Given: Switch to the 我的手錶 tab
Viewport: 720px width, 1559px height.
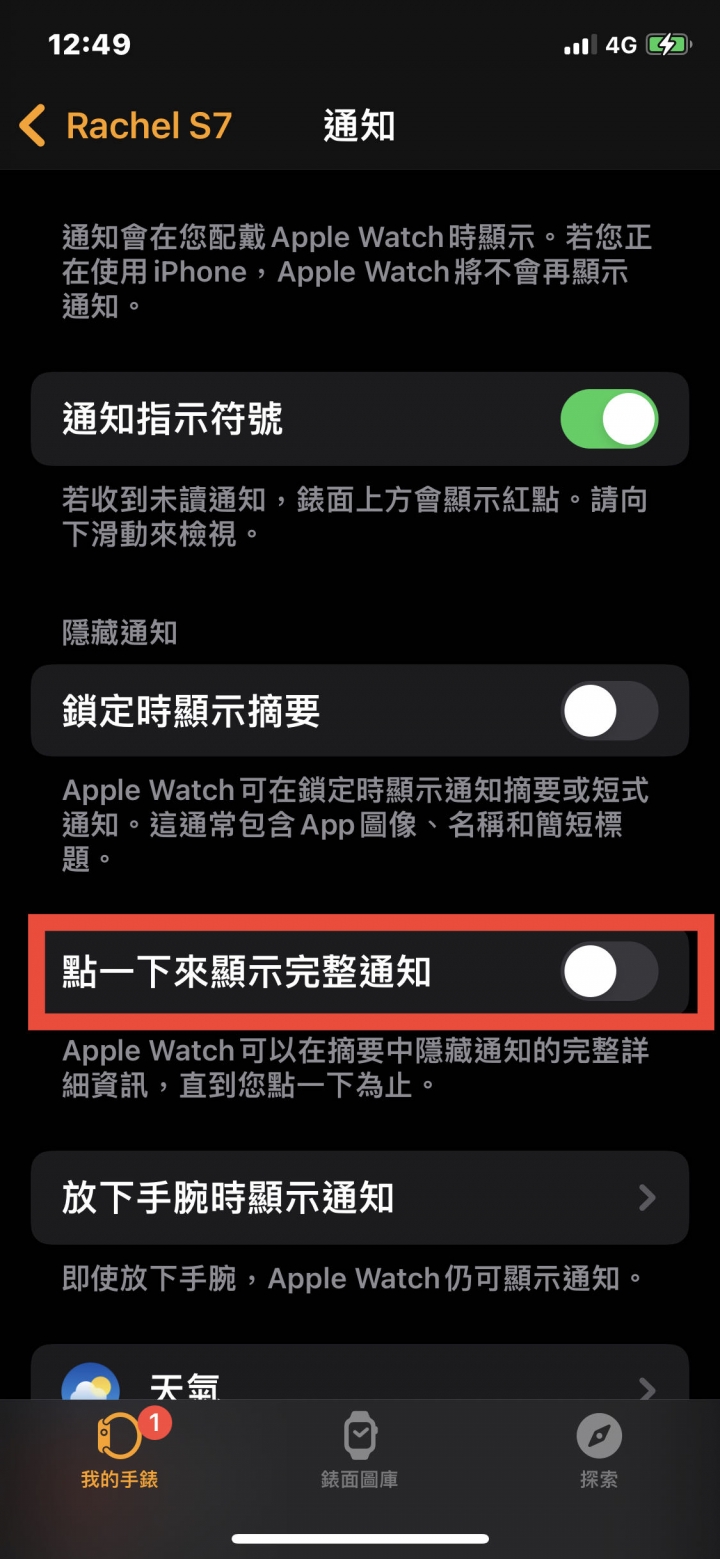Looking at the screenshot, I should (119, 1450).
